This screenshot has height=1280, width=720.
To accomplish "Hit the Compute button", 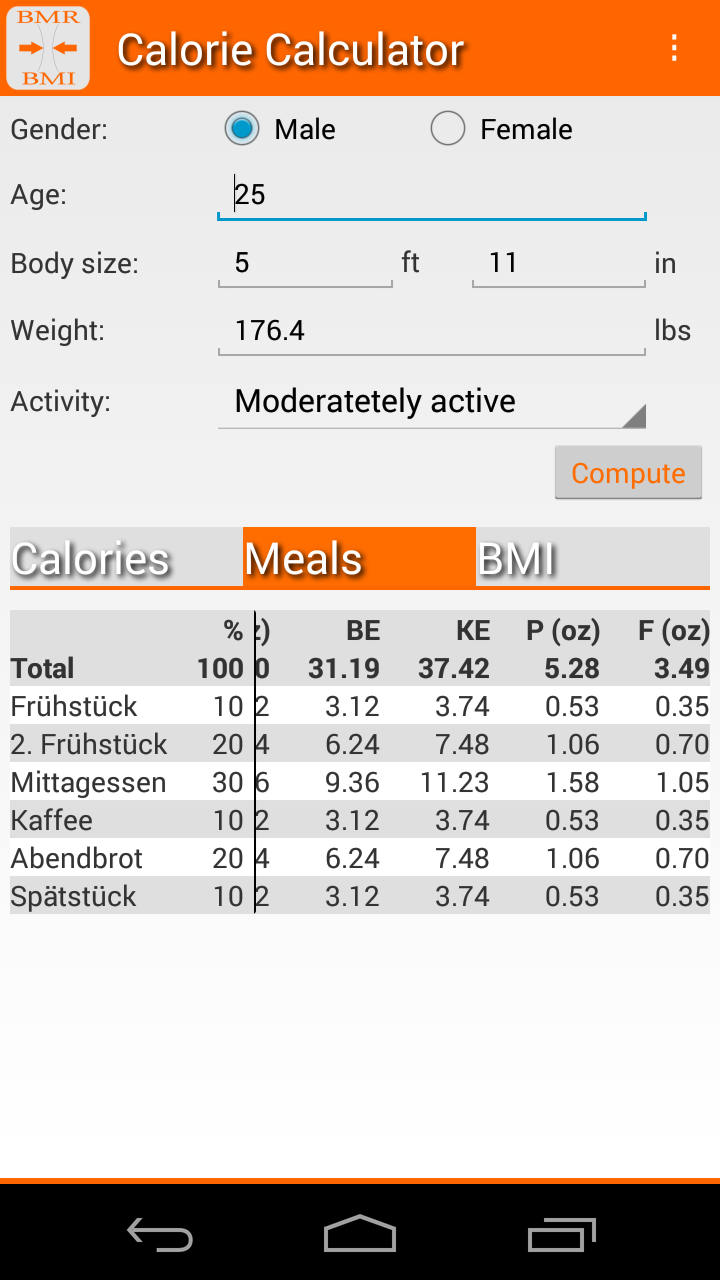I will click(628, 473).
